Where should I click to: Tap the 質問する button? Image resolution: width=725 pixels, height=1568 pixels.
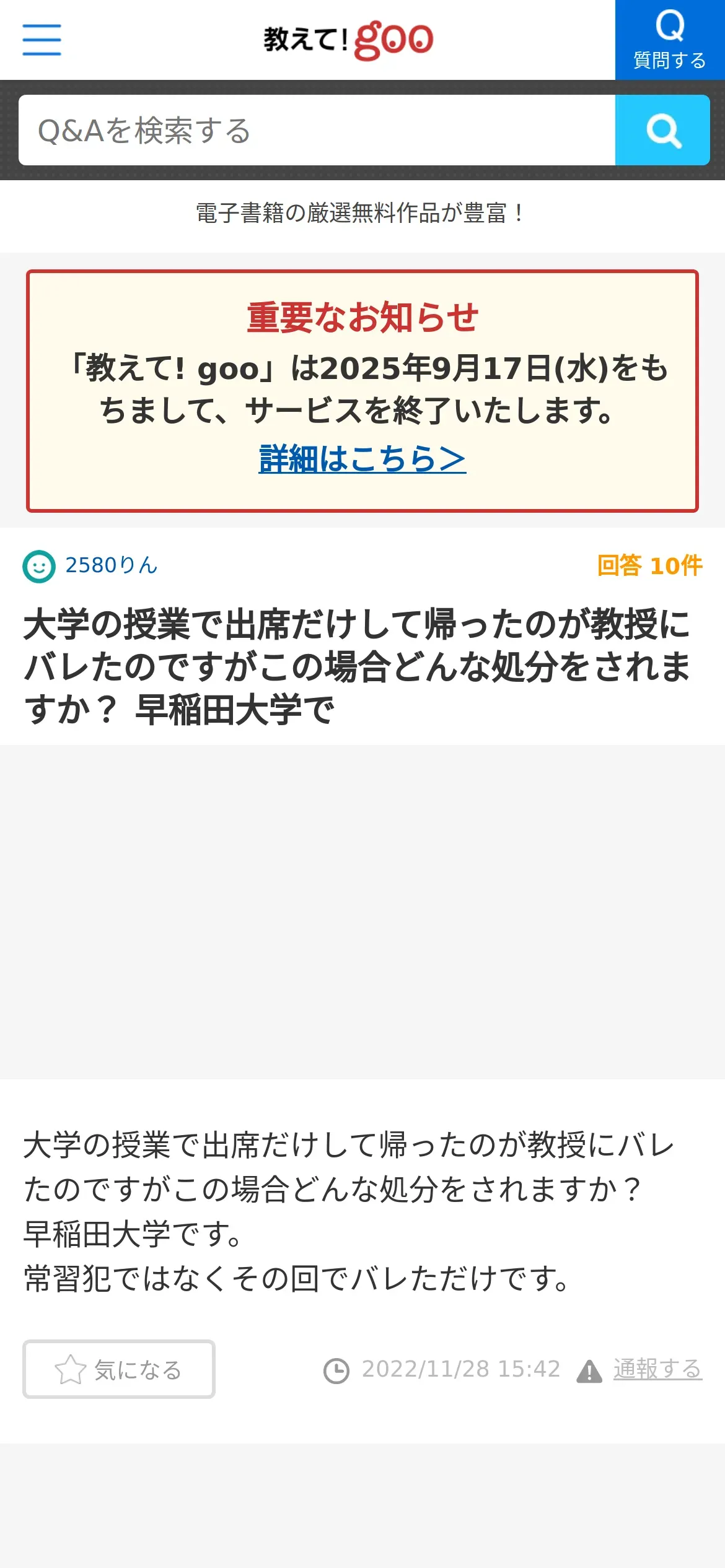coord(669,40)
